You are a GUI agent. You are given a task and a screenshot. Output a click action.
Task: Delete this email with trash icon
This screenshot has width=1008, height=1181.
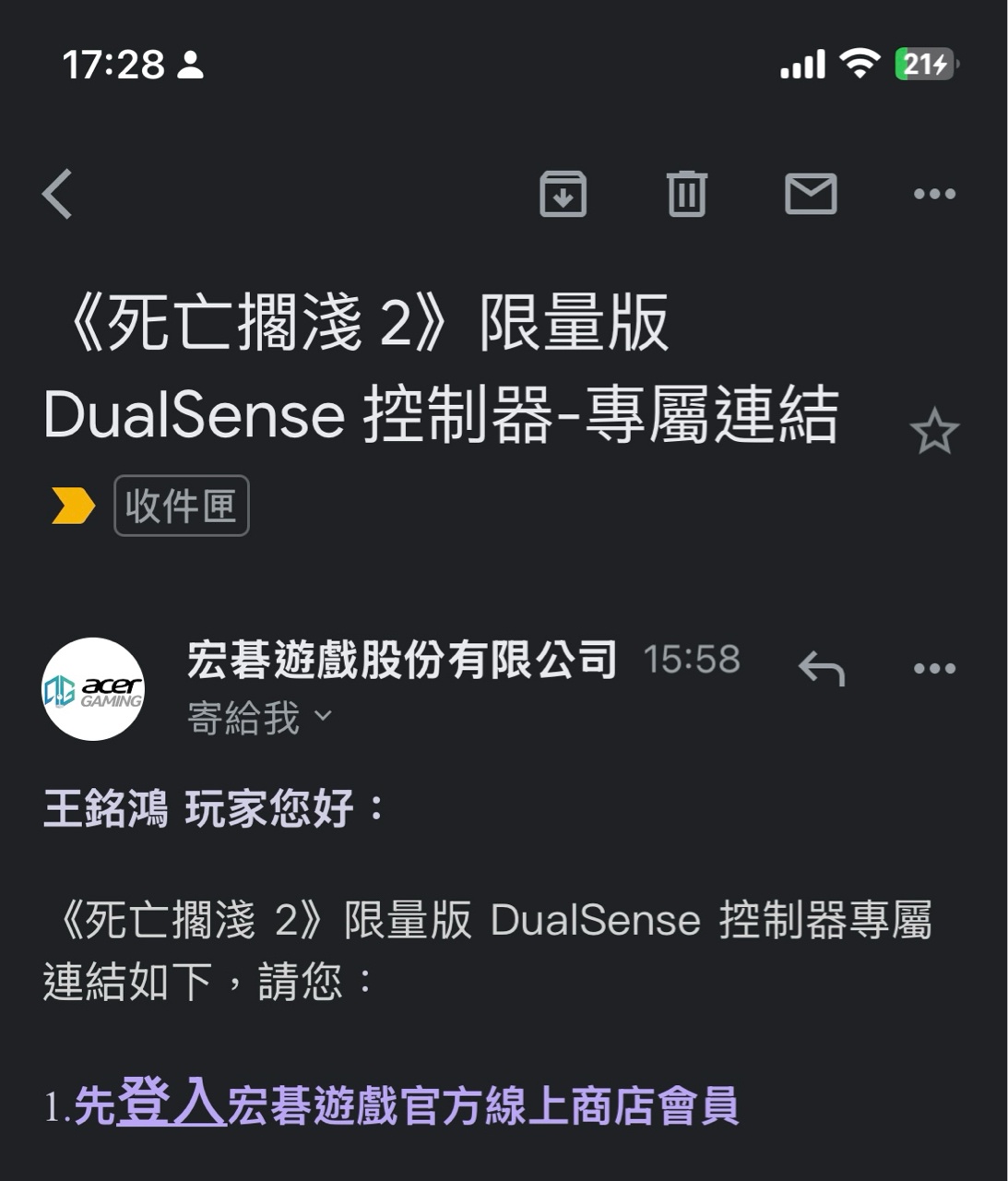[686, 194]
